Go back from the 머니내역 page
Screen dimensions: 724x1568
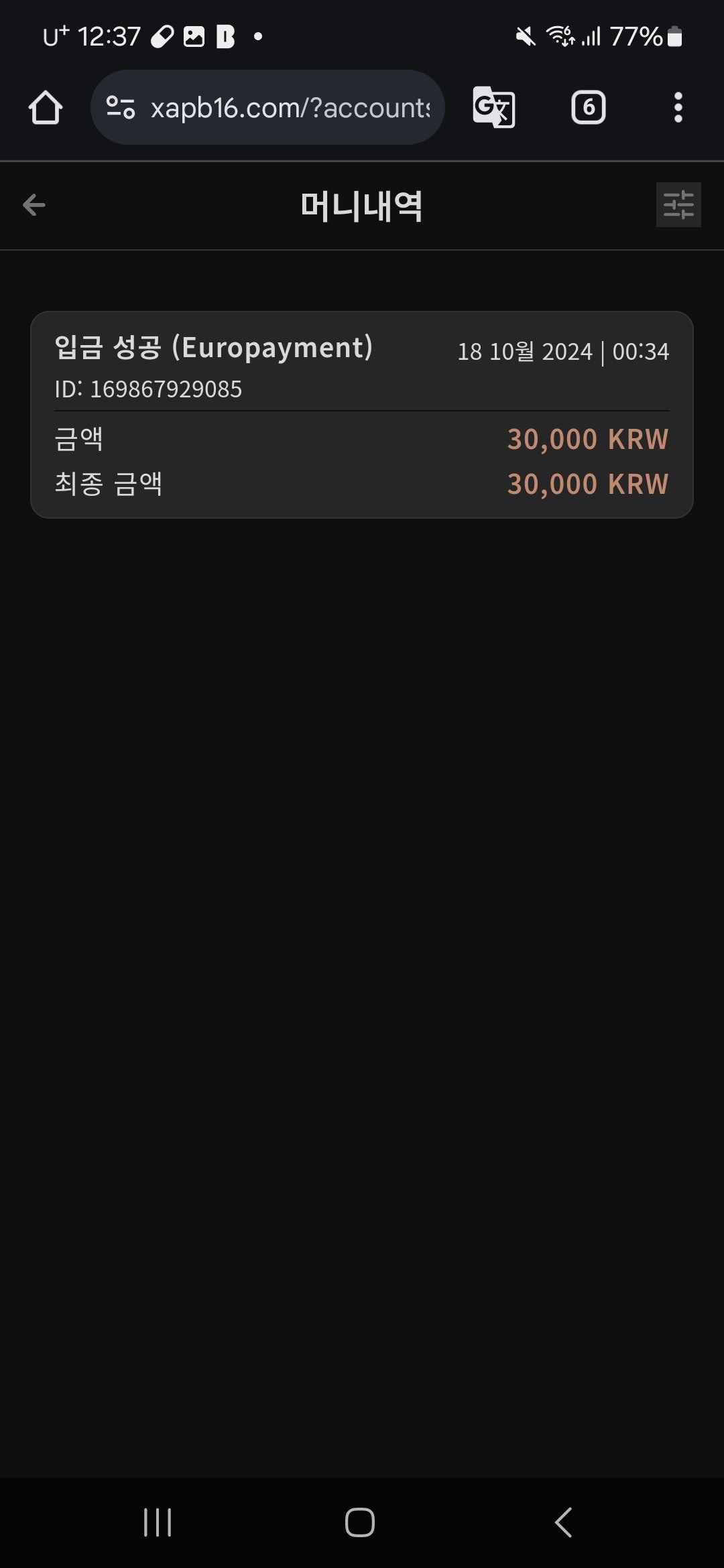coord(34,205)
